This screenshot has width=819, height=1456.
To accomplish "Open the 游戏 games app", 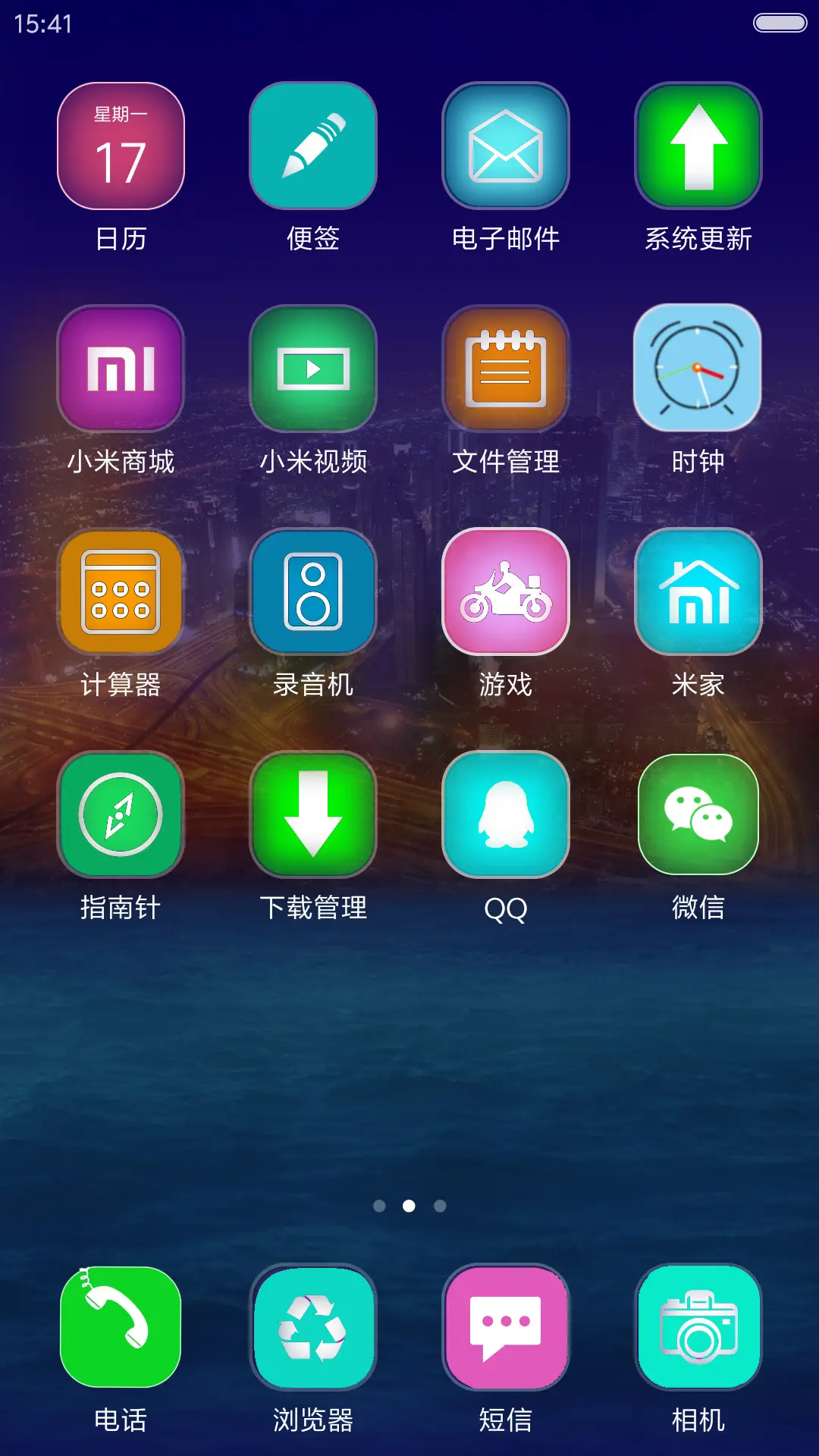I will (506, 592).
